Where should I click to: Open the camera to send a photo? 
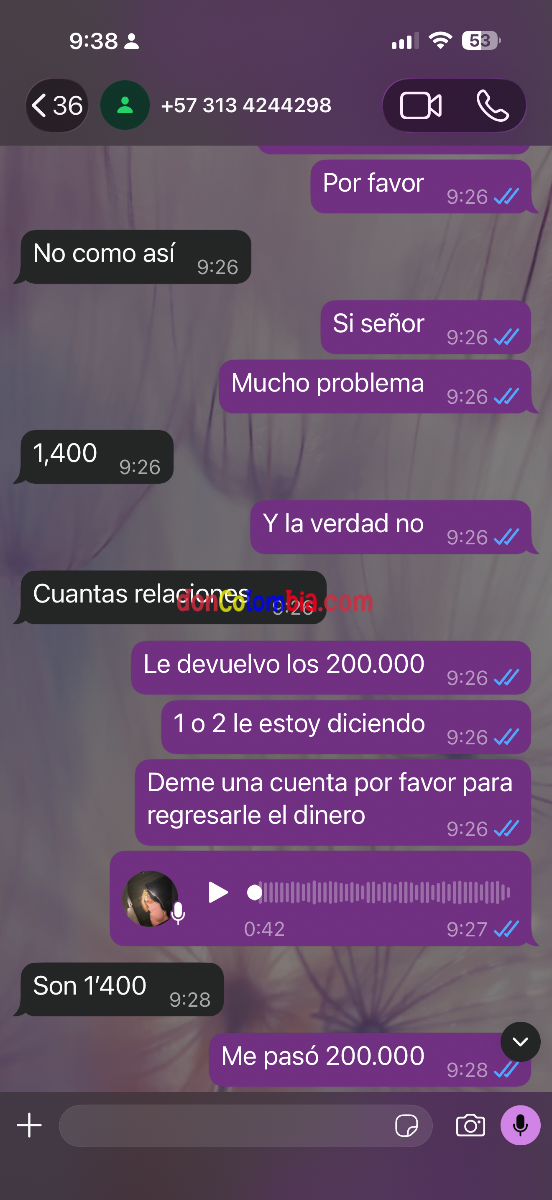click(470, 1126)
